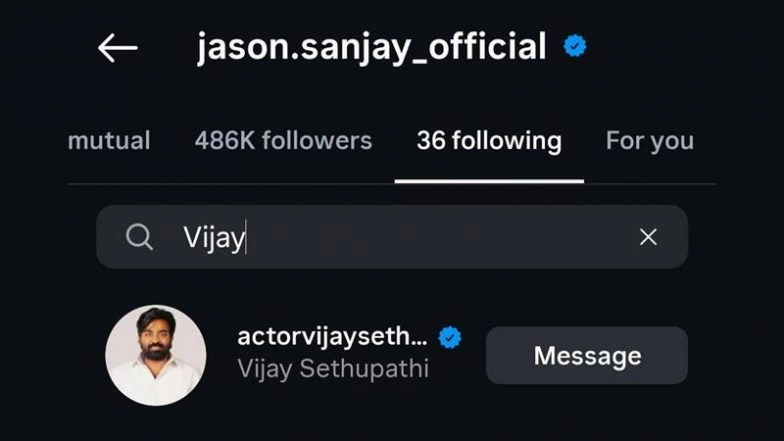Screen dimensions: 784x441
Task: Tap the search field containing Vijay
Action: click(x=380, y=237)
